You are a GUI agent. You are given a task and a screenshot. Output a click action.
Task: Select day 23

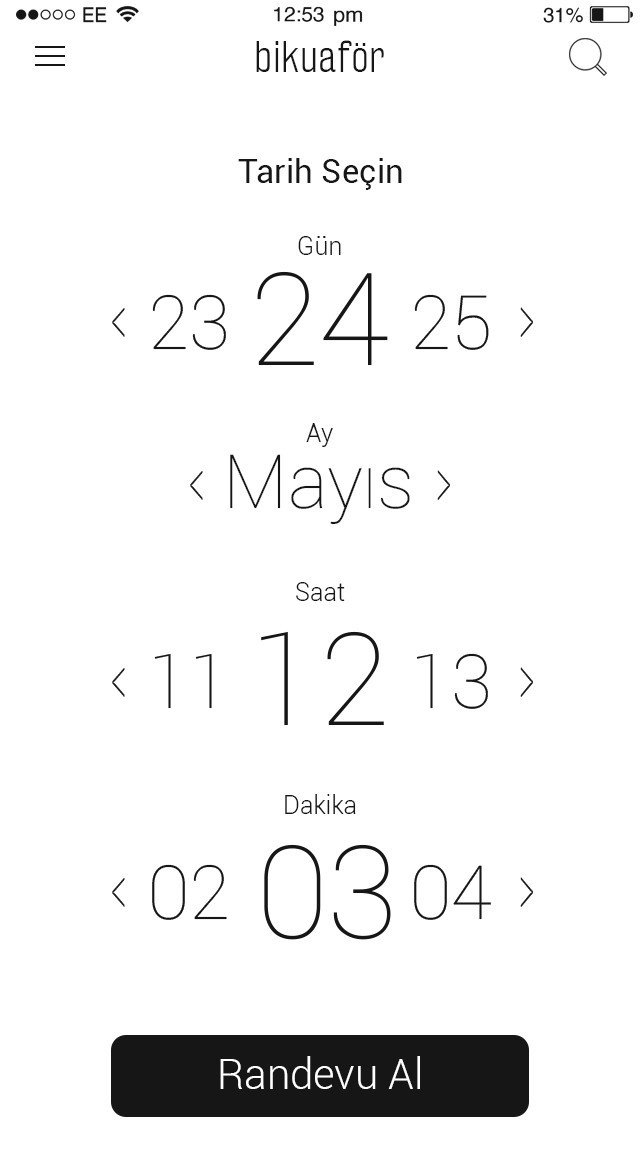tap(189, 323)
